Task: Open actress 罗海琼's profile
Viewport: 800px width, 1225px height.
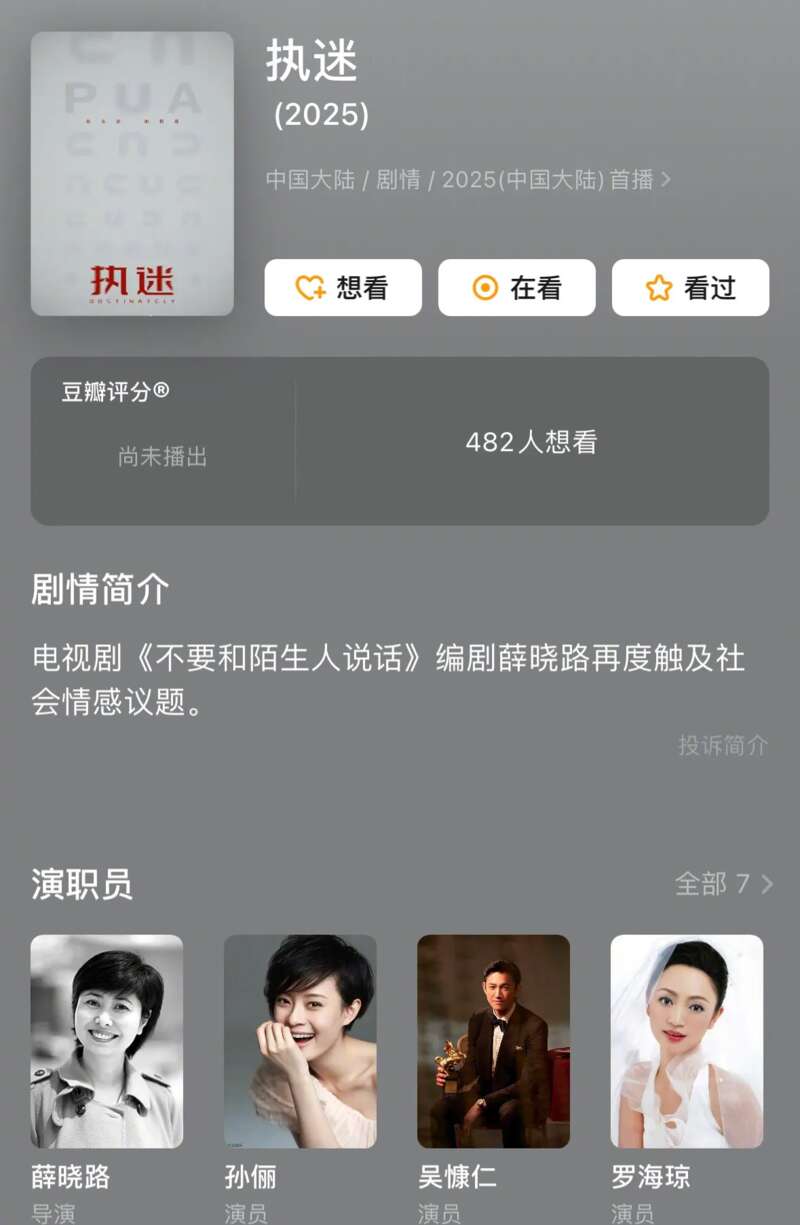Action: click(687, 1041)
